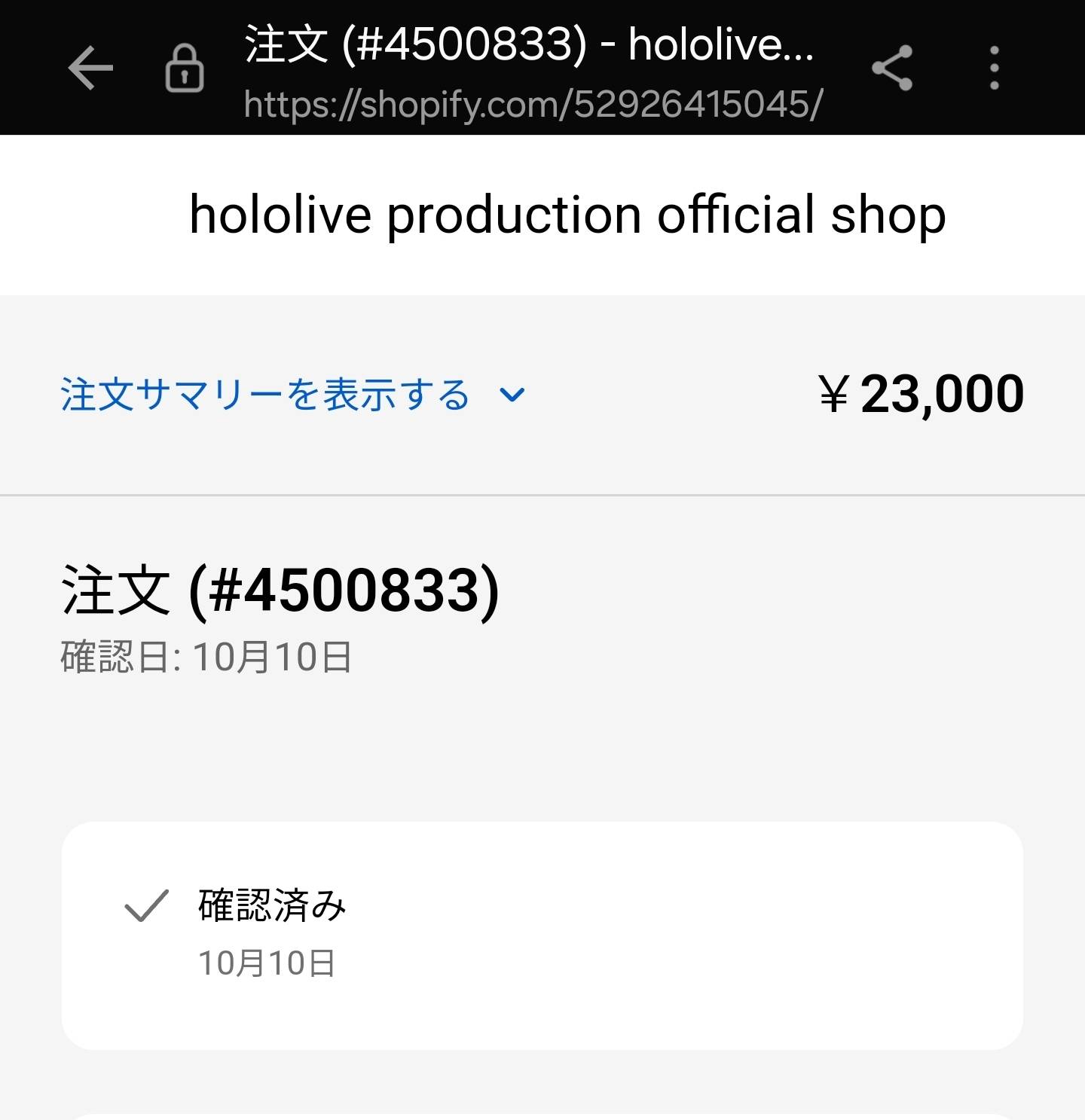
Task: View site security lock info
Action: (185, 68)
